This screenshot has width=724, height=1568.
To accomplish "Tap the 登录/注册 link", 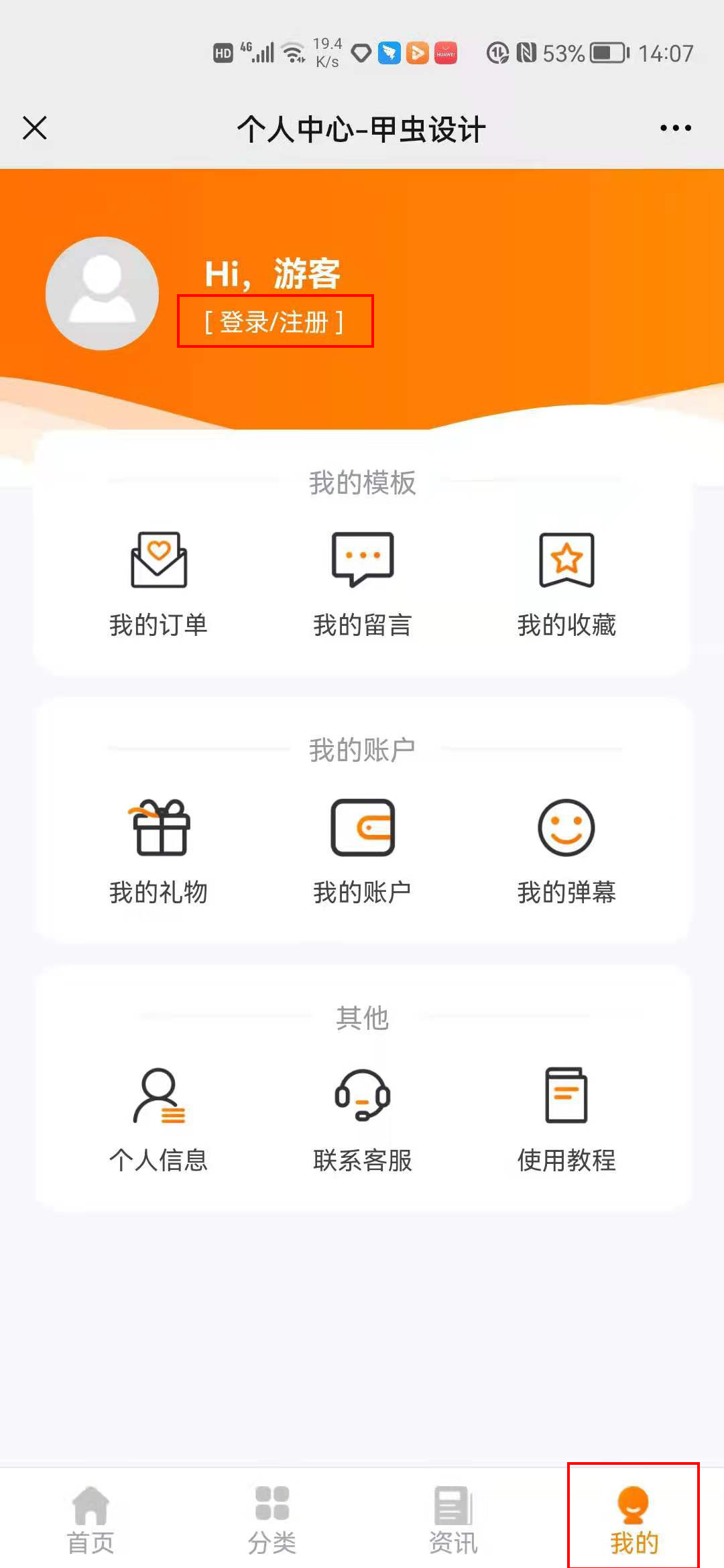I will pos(274,322).
